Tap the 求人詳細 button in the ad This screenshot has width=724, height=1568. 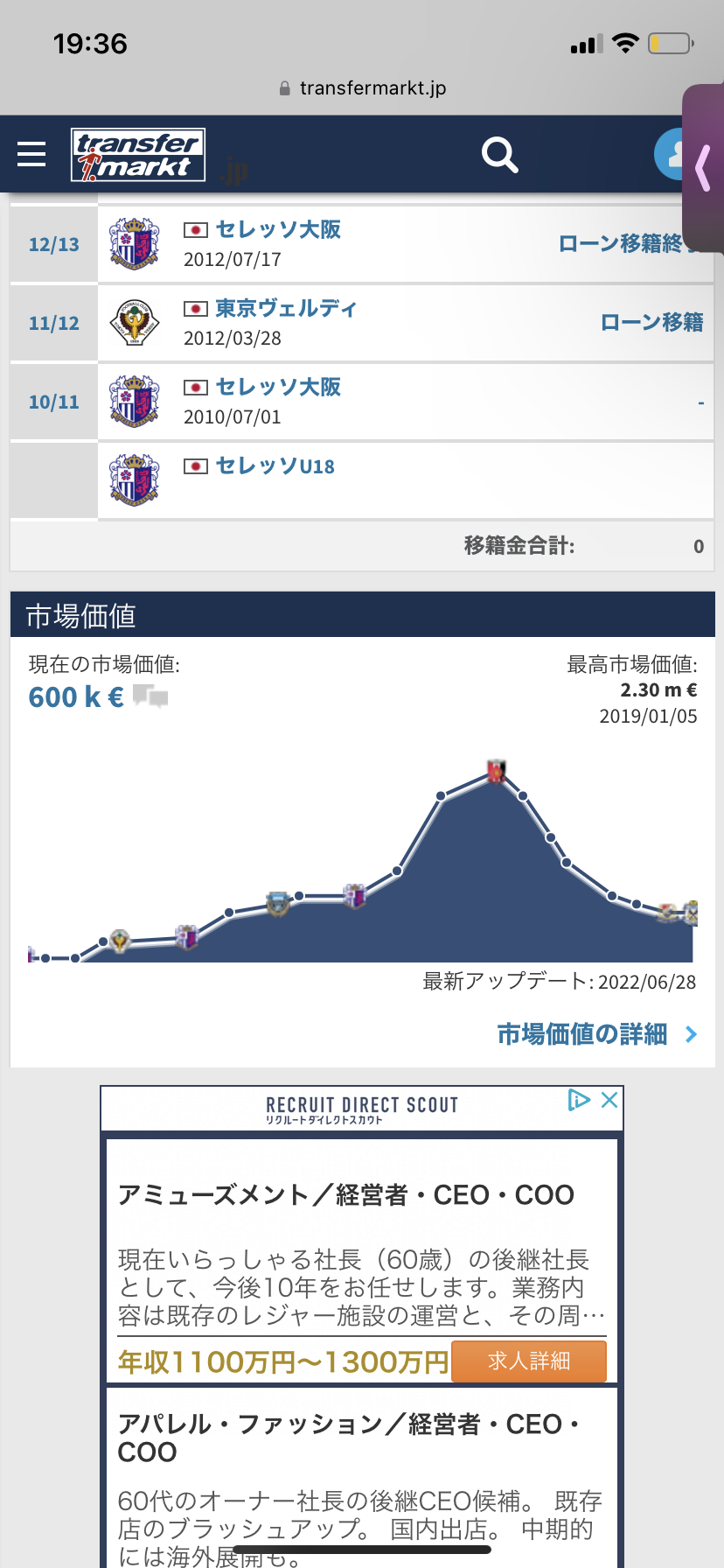coord(529,1361)
